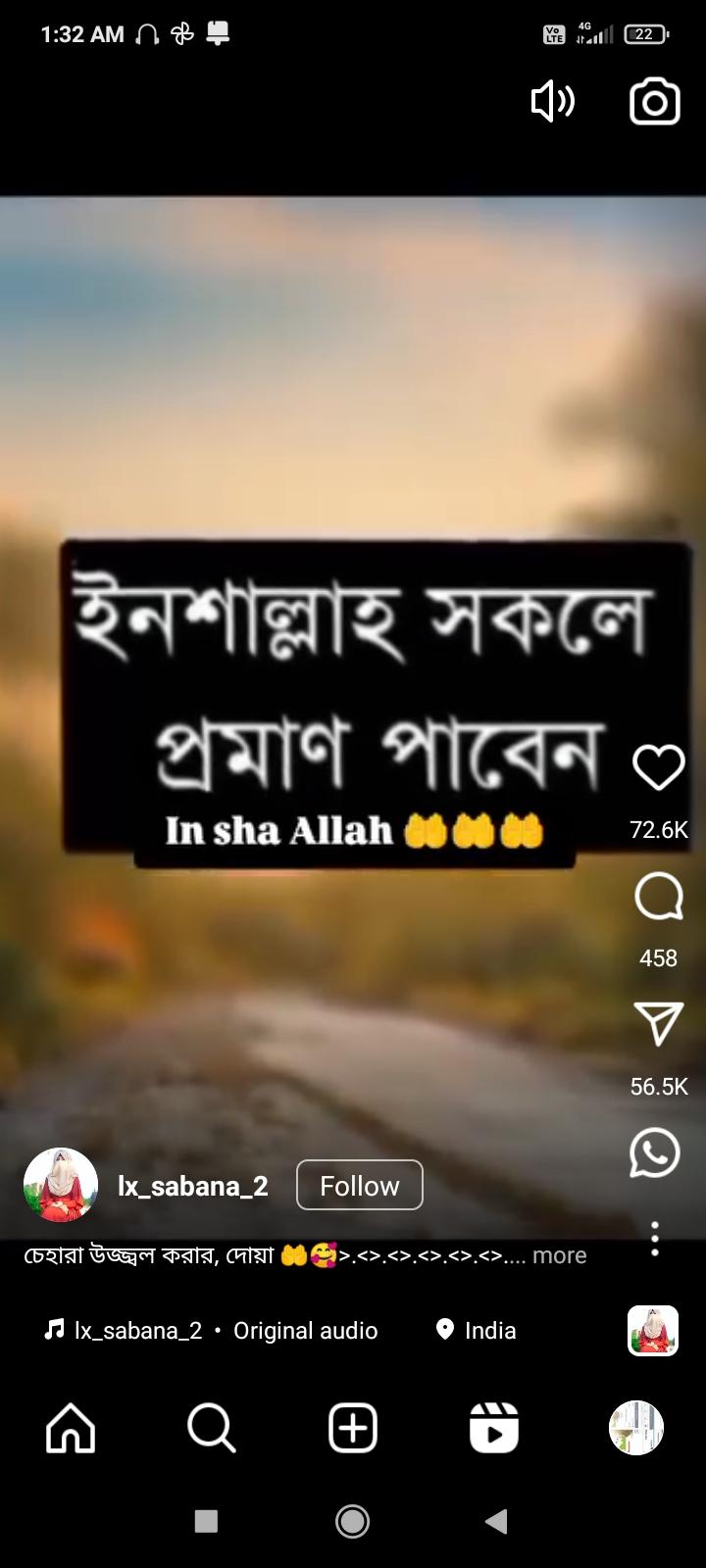Open the three-dot options menu
Screen dimensions: 706x1568
click(654, 1239)
